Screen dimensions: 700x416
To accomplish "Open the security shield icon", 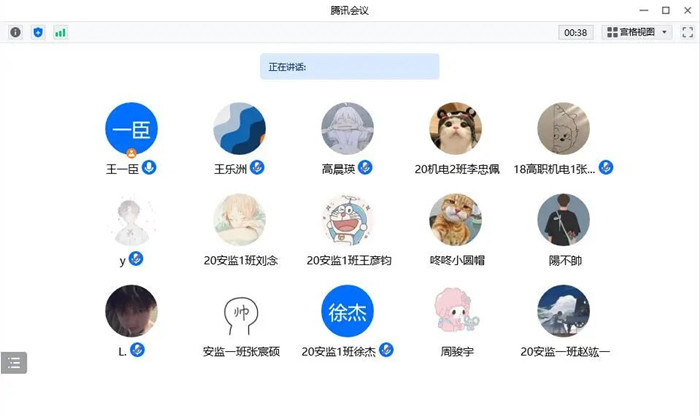I will click(x=38, y=32).
